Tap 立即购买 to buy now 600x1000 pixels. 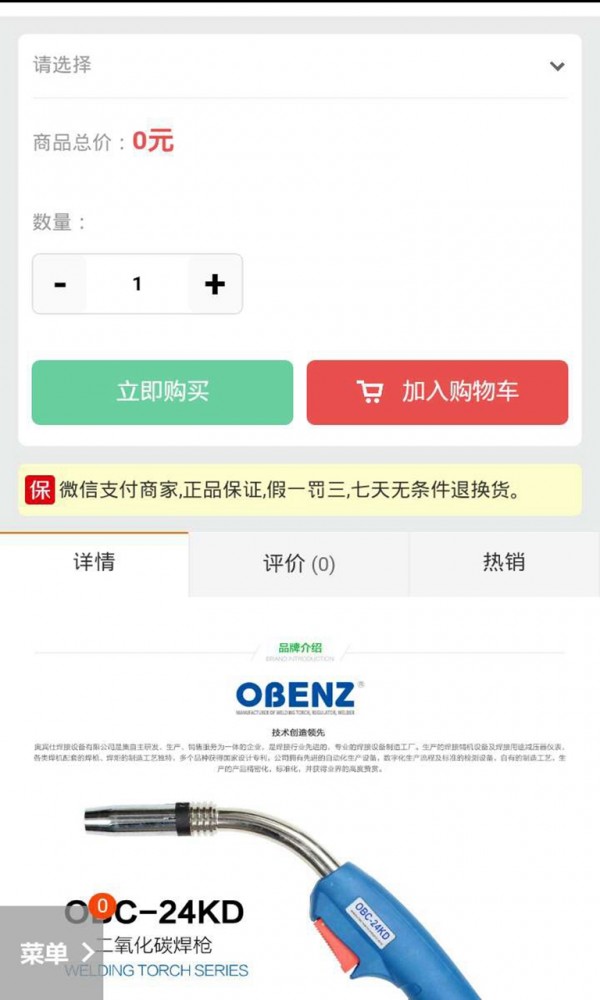pos(162,392)
